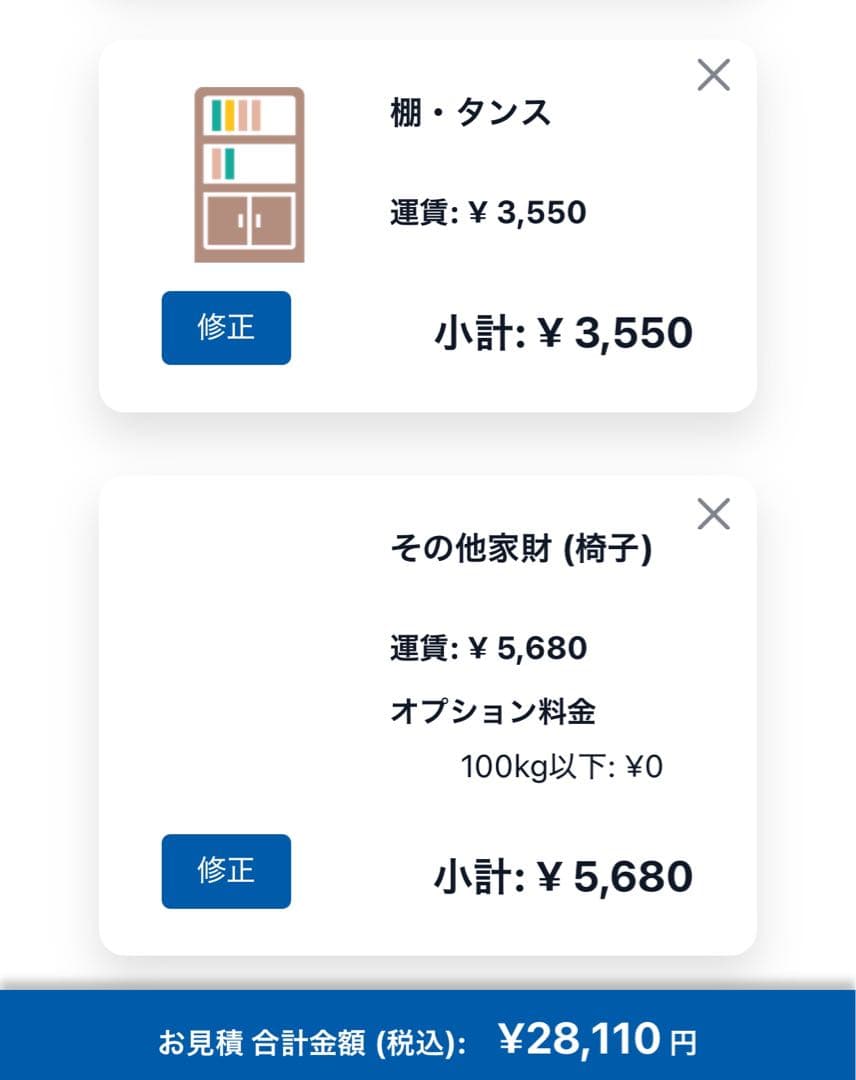Tap 修正 for the 棚・タンス item

(x=226, y=328)
